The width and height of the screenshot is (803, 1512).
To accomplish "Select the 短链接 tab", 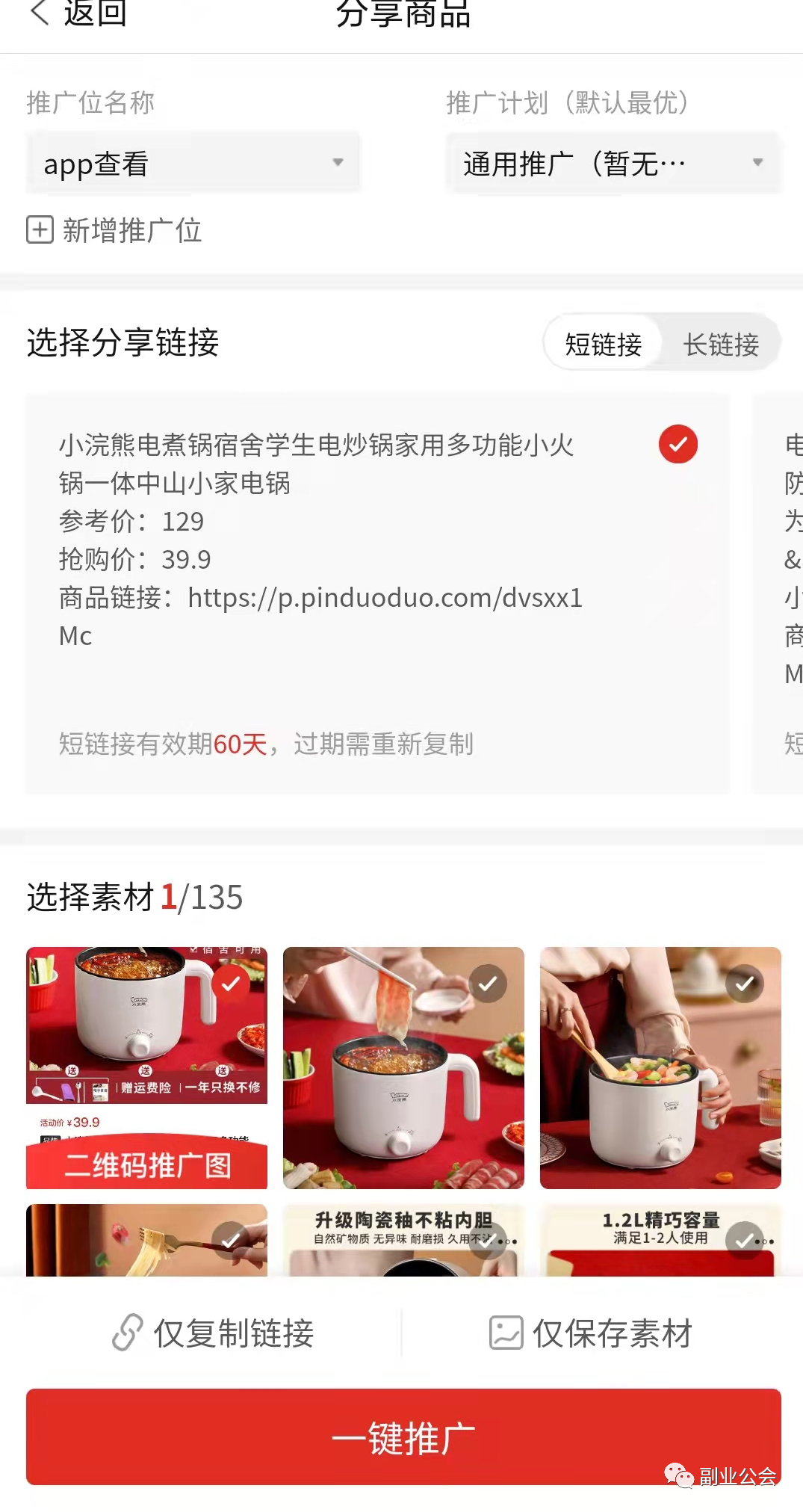I will pos(604,345).
